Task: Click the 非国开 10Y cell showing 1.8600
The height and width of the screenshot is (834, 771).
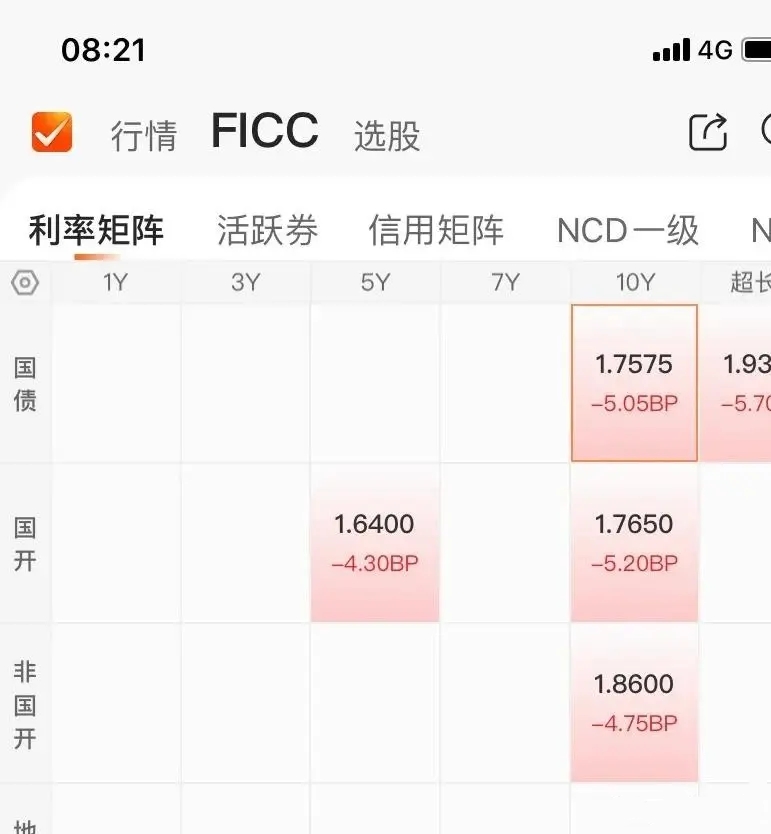Action: click(x=634, y=705)
